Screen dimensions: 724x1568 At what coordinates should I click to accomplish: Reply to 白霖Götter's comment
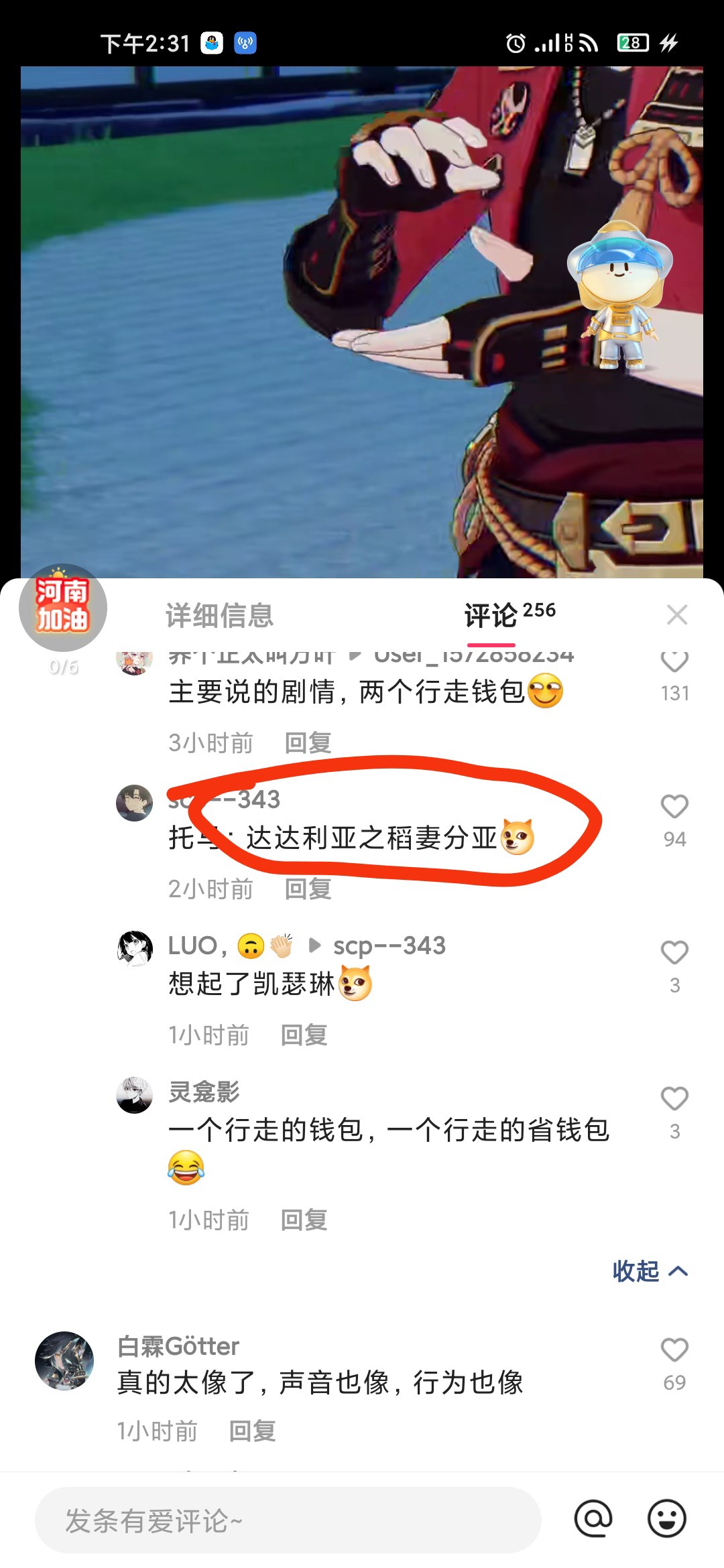point(252,1431)
